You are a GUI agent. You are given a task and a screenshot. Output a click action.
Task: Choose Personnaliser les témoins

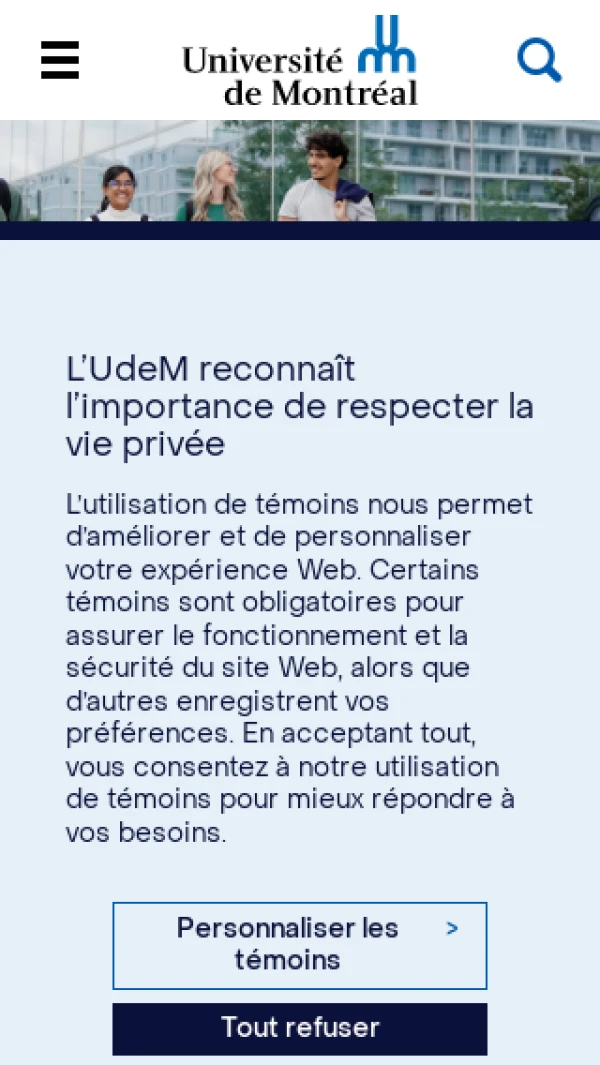(299, 945)
